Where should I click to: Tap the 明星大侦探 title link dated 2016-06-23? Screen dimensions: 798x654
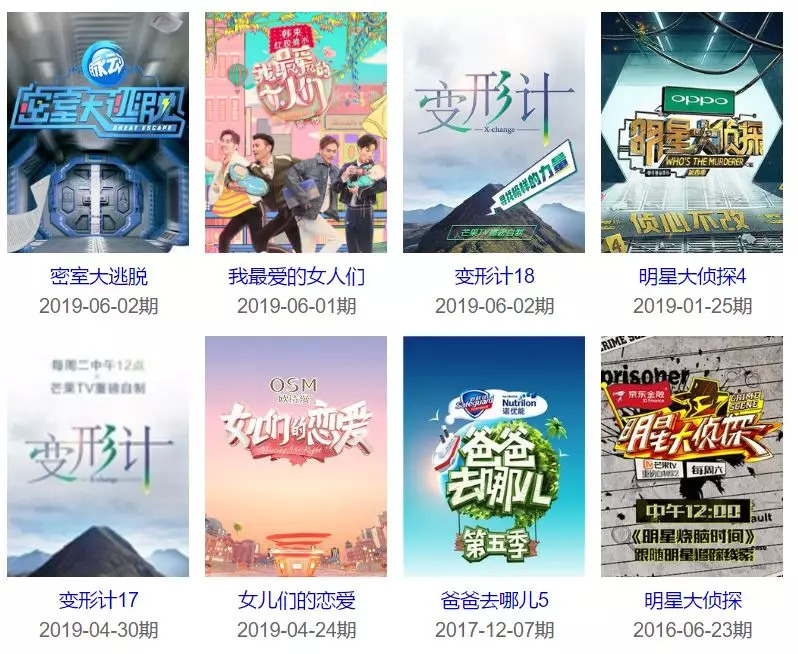[x=692, y=600]
